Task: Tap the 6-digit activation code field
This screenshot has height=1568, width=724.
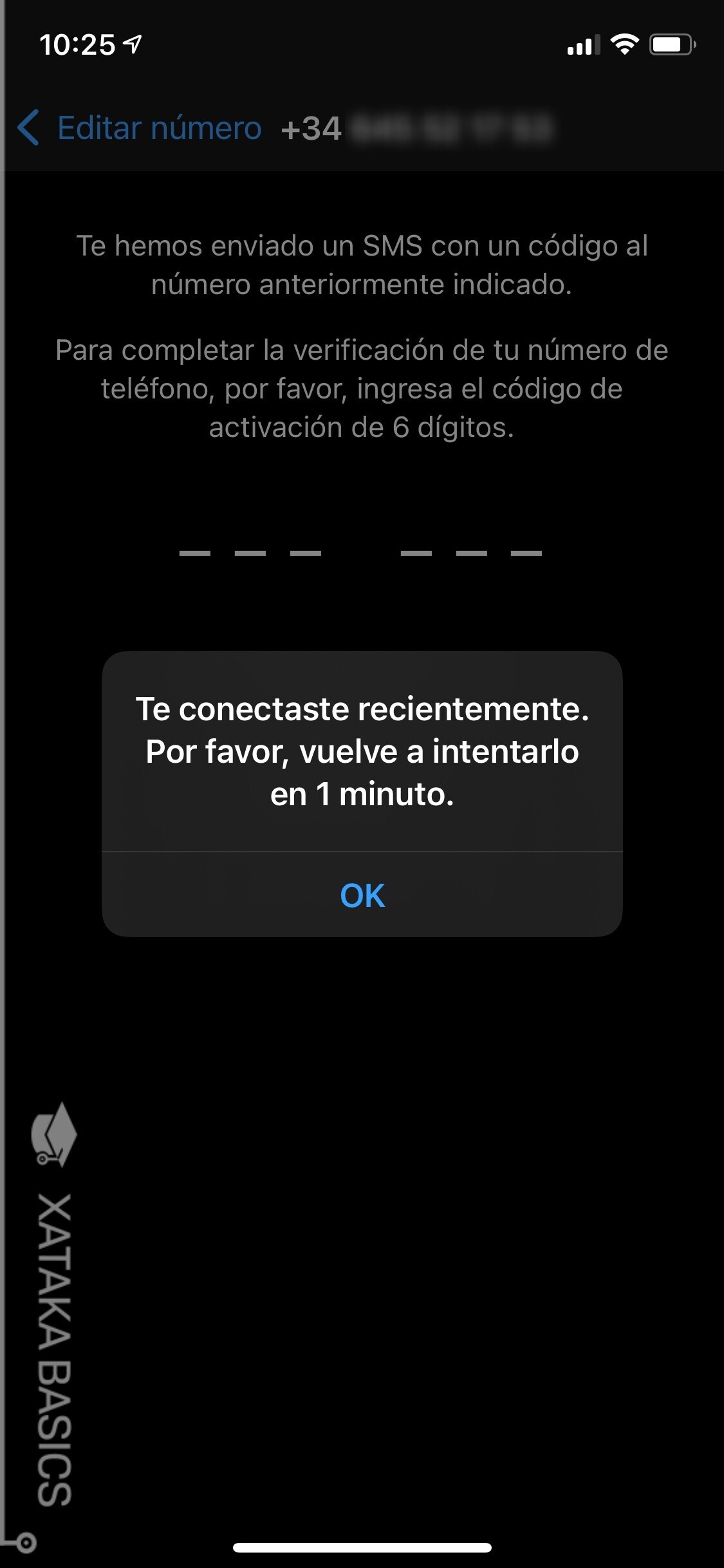Action: tap(360, 552)
